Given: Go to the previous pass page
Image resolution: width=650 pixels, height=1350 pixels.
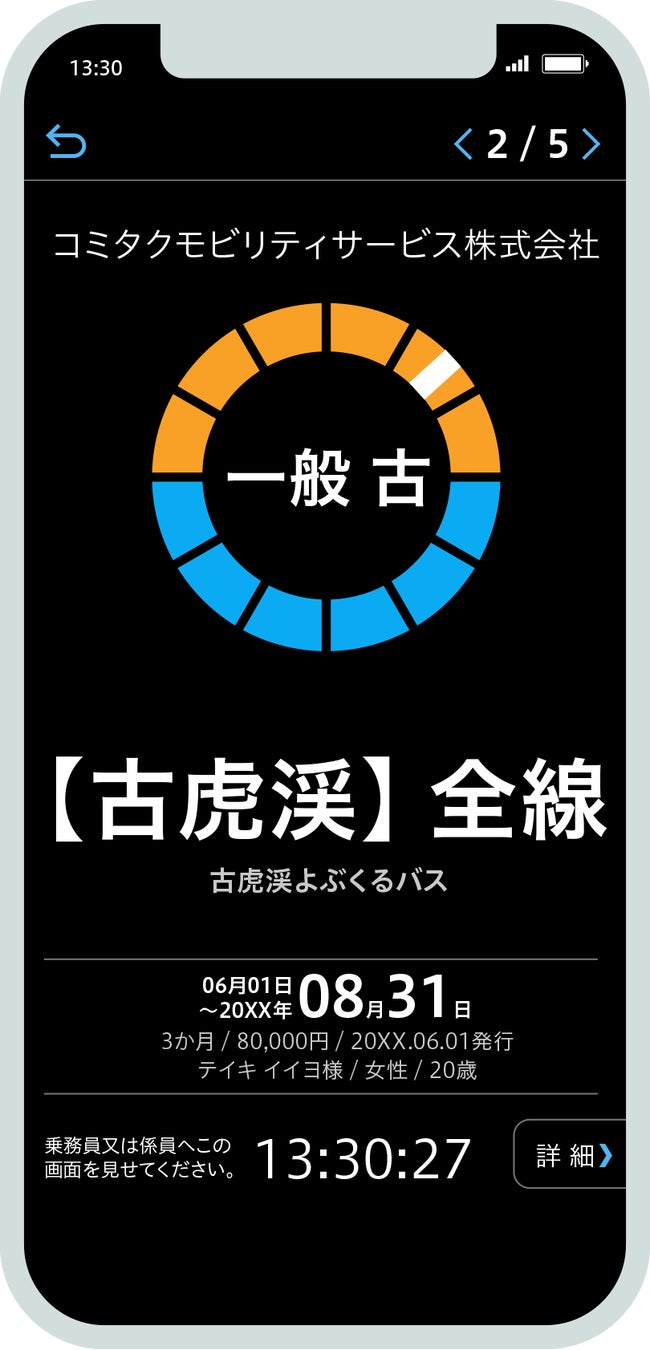Looking at the screenshot, I should (x=463, y=145).
